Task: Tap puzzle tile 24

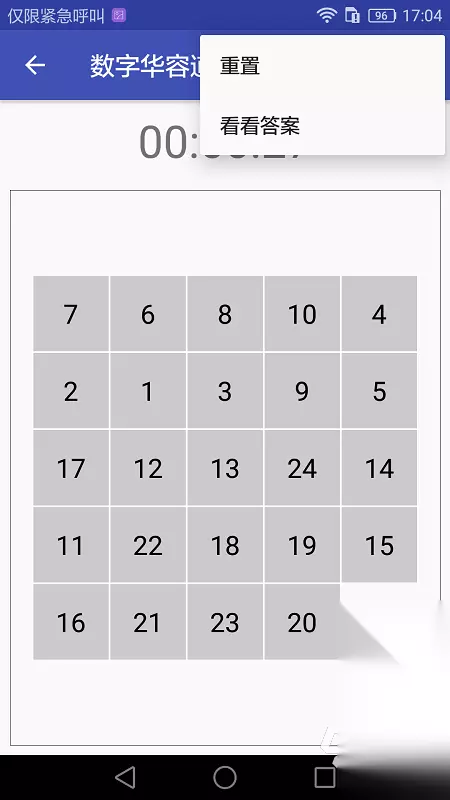Action: [x=302, y=468]
